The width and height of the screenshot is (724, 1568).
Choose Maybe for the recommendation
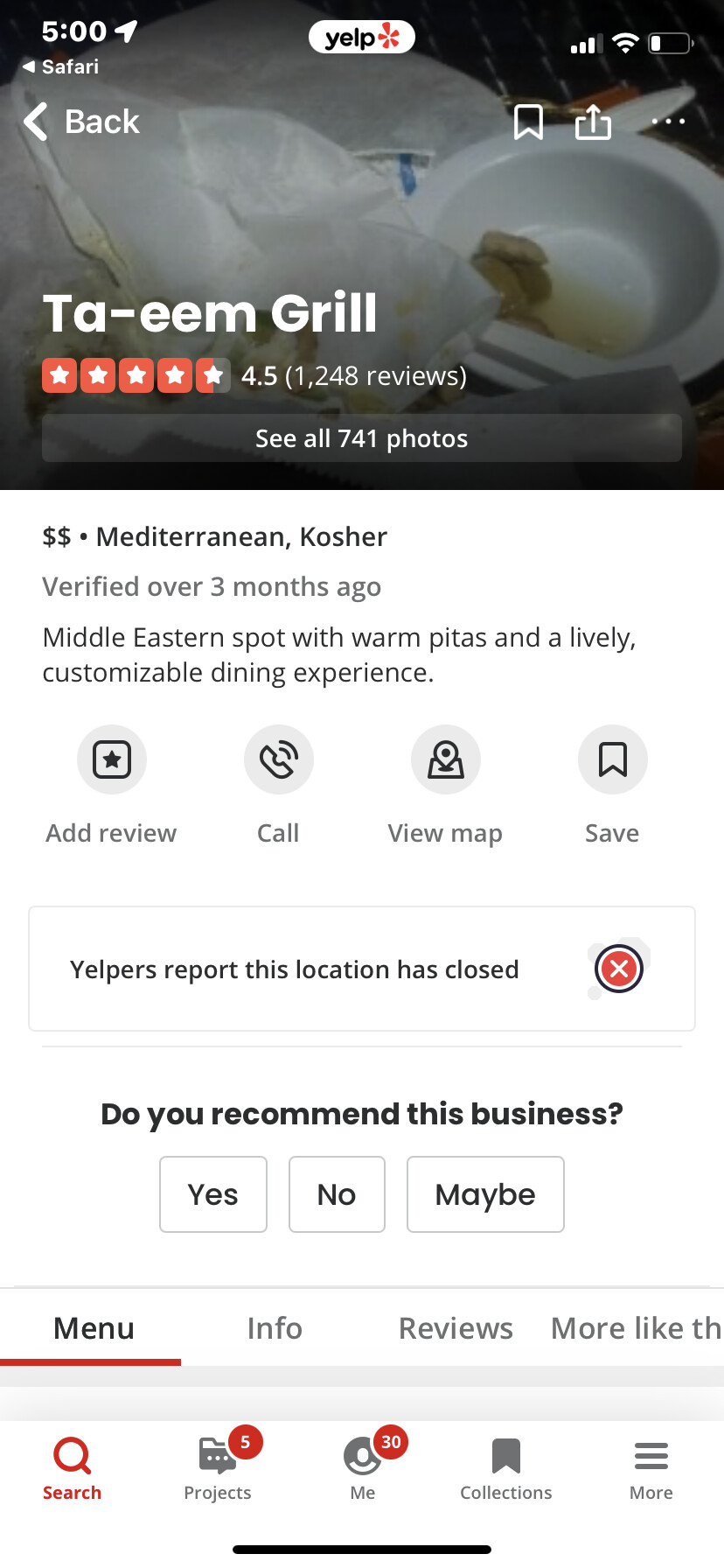click(485, 1194)
